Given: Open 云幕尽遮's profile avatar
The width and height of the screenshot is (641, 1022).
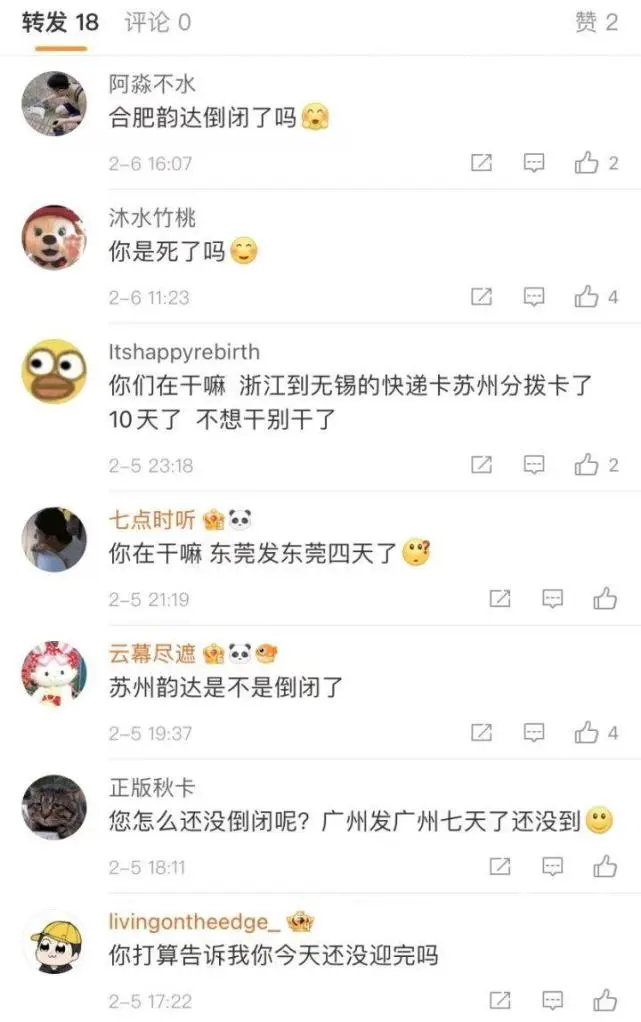Looking at the screenshot, I should 53,672.
